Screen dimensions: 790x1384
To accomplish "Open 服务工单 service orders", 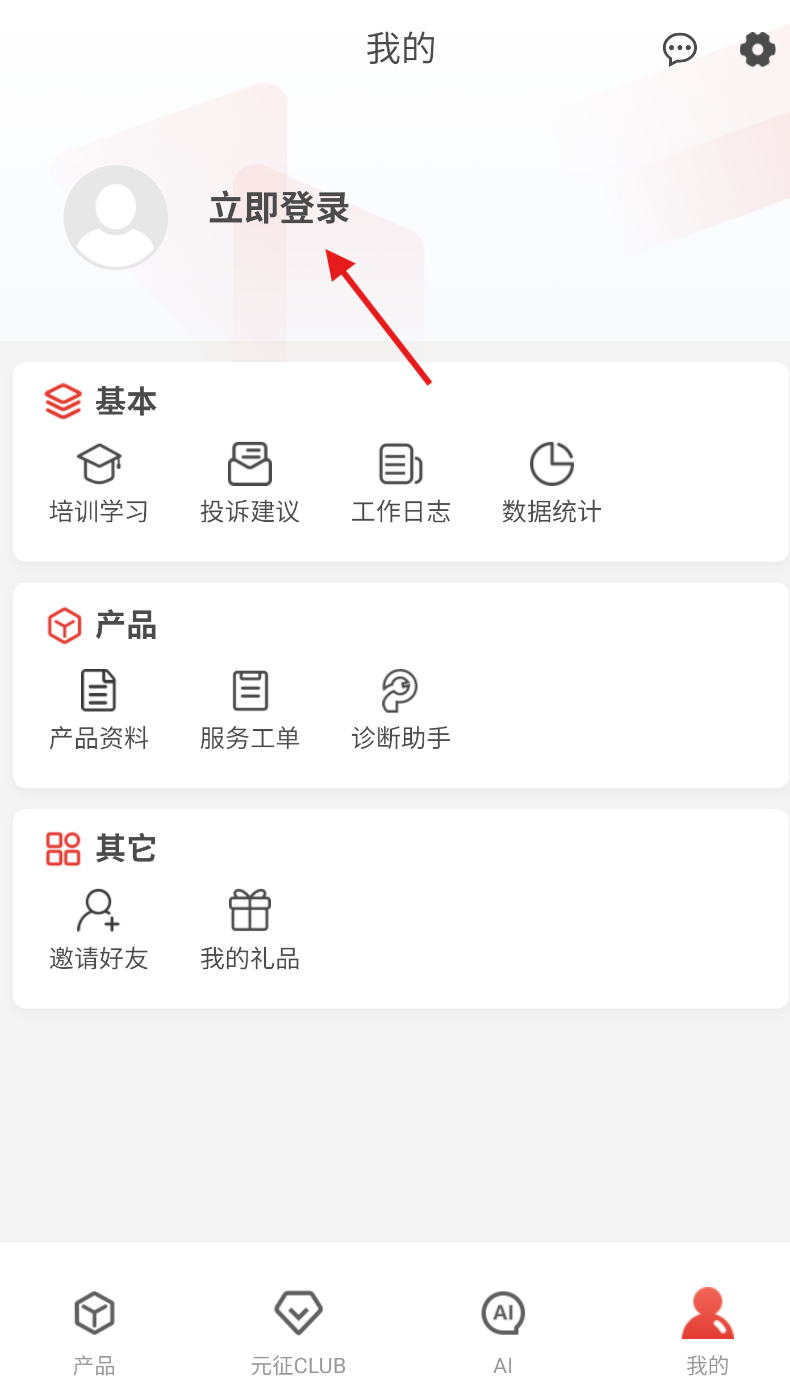I will click(250, 710).
